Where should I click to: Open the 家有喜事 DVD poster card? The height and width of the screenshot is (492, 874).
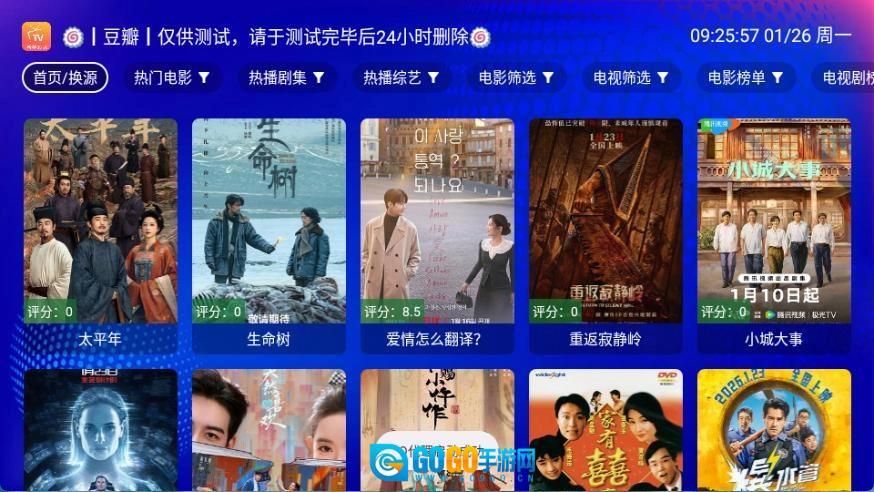pyautogui.click(x=605, y=430)
